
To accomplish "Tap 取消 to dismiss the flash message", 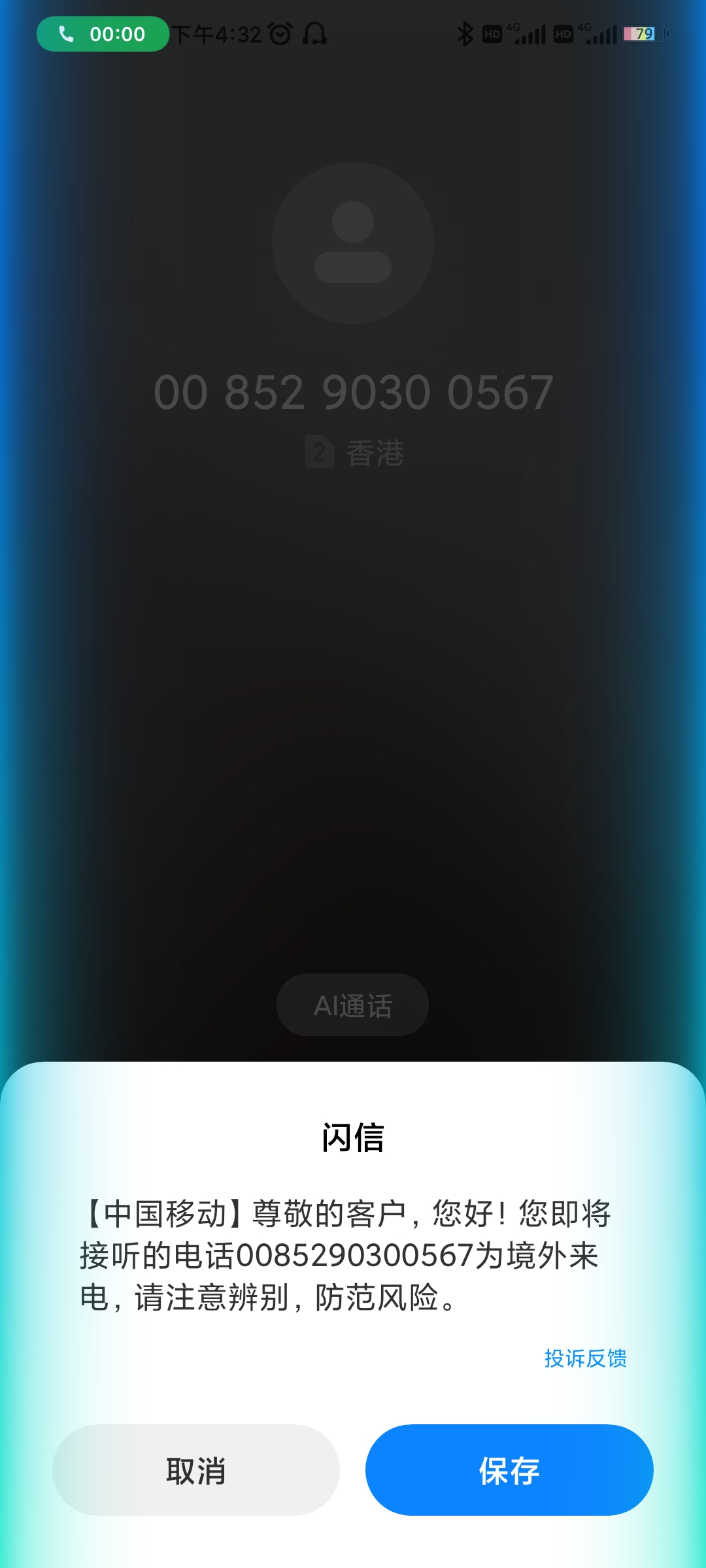I will (196, 1470).
